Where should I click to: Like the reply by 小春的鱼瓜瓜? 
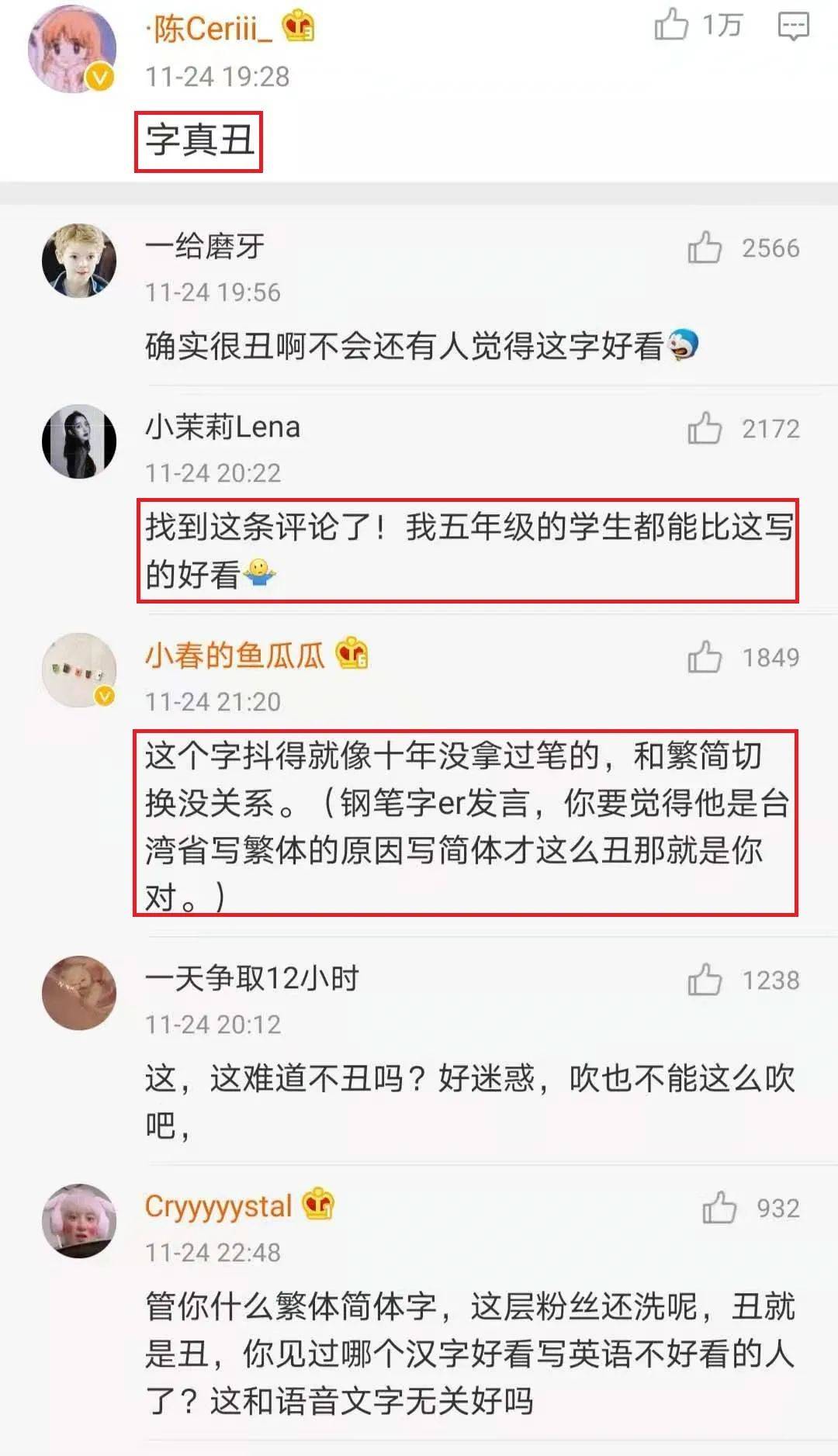coord(705,658)
